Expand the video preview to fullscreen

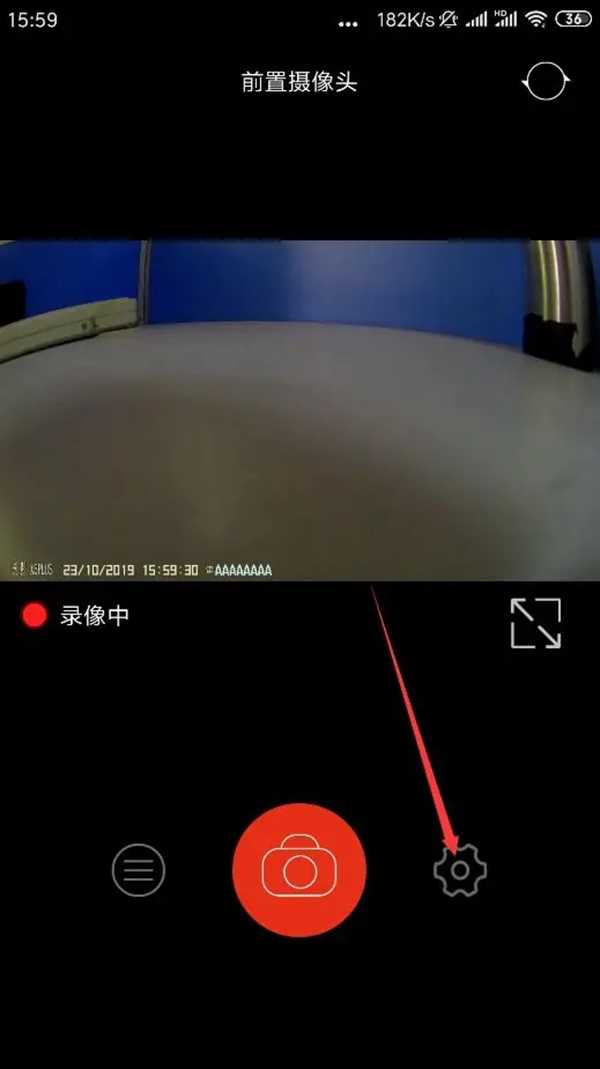(536, 623)
